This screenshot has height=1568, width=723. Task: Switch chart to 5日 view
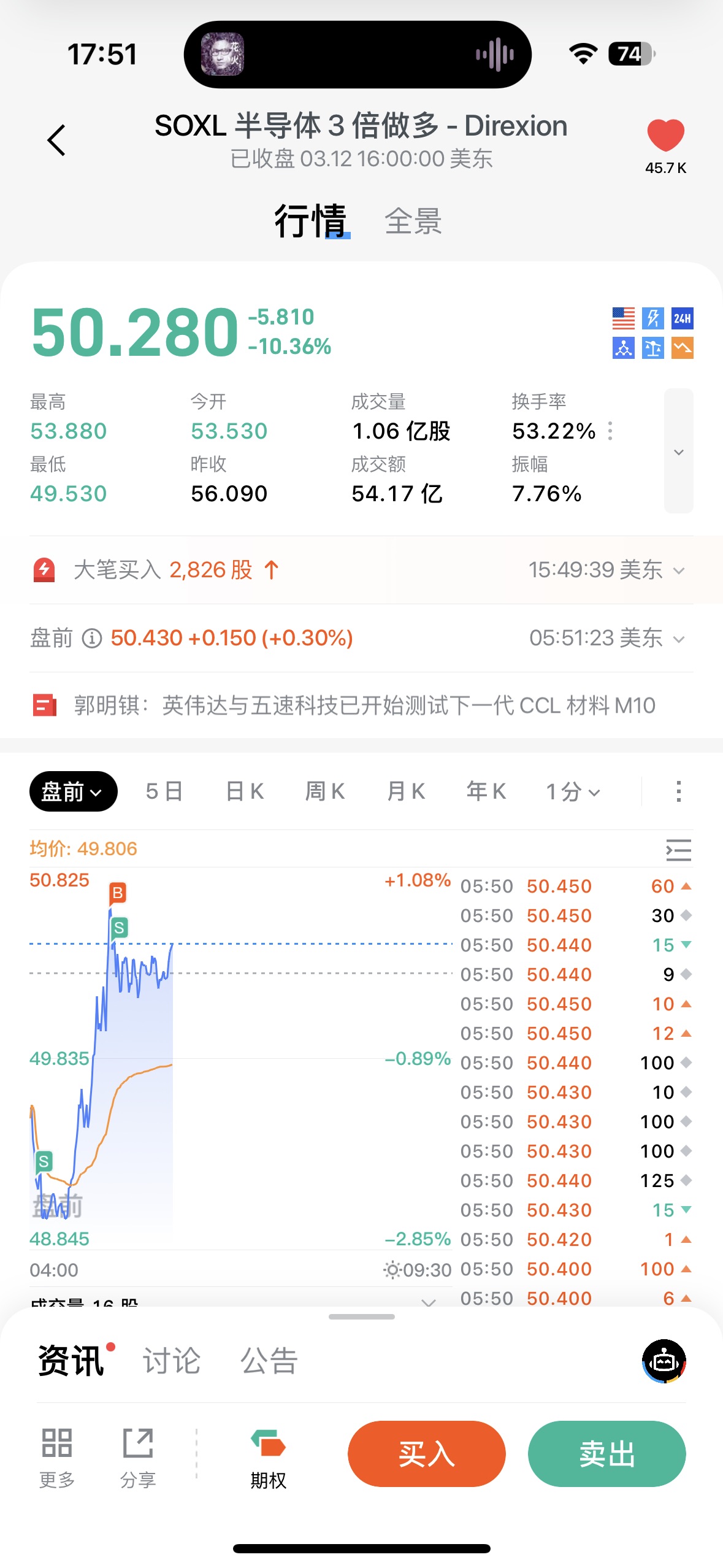pyautogui.click(x=164, y=791)
